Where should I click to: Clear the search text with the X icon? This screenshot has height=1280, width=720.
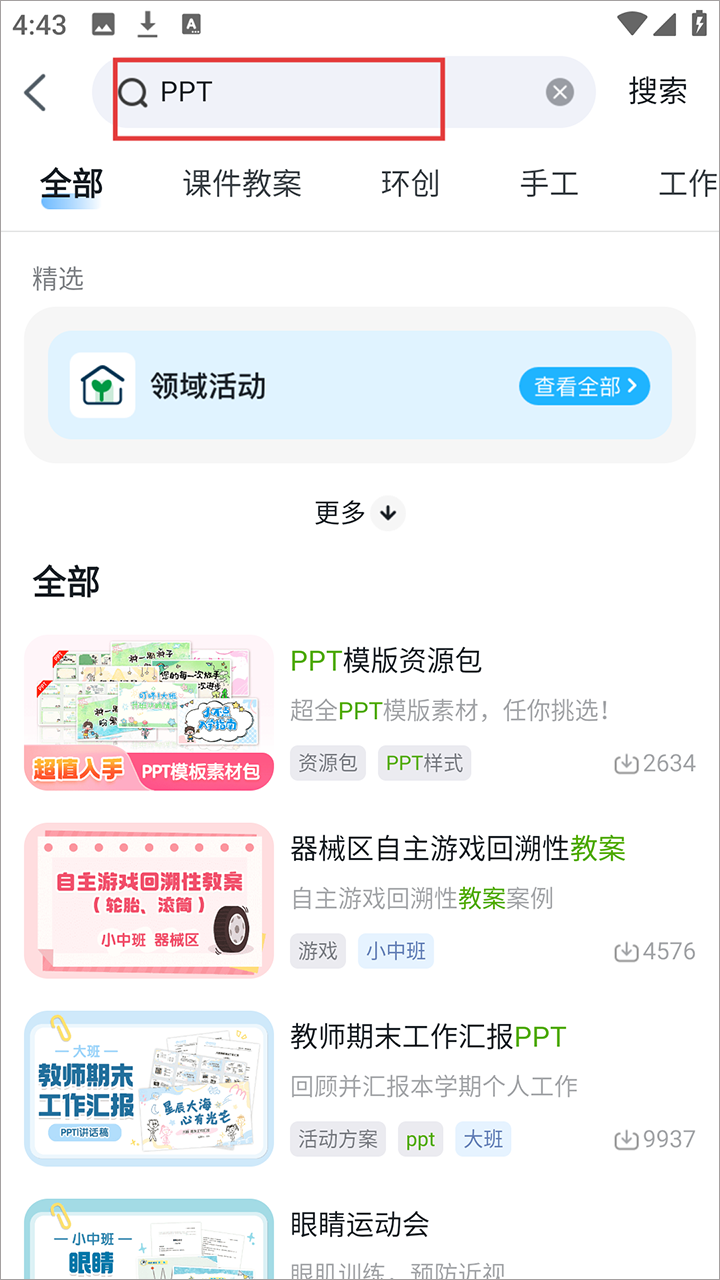coord(560,92)
